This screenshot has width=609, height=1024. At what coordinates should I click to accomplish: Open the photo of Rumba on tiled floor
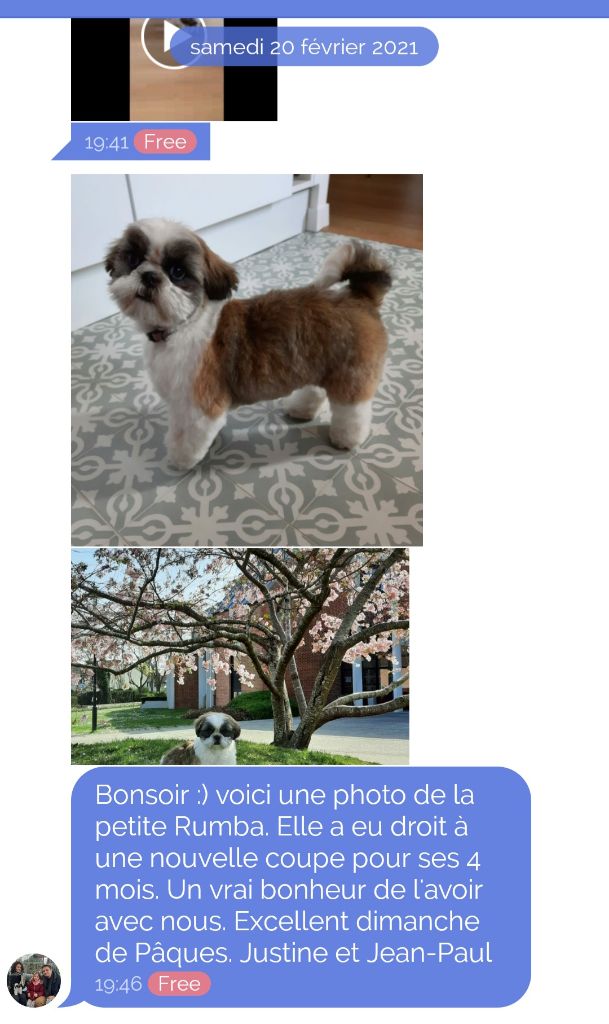coord(247,360)
